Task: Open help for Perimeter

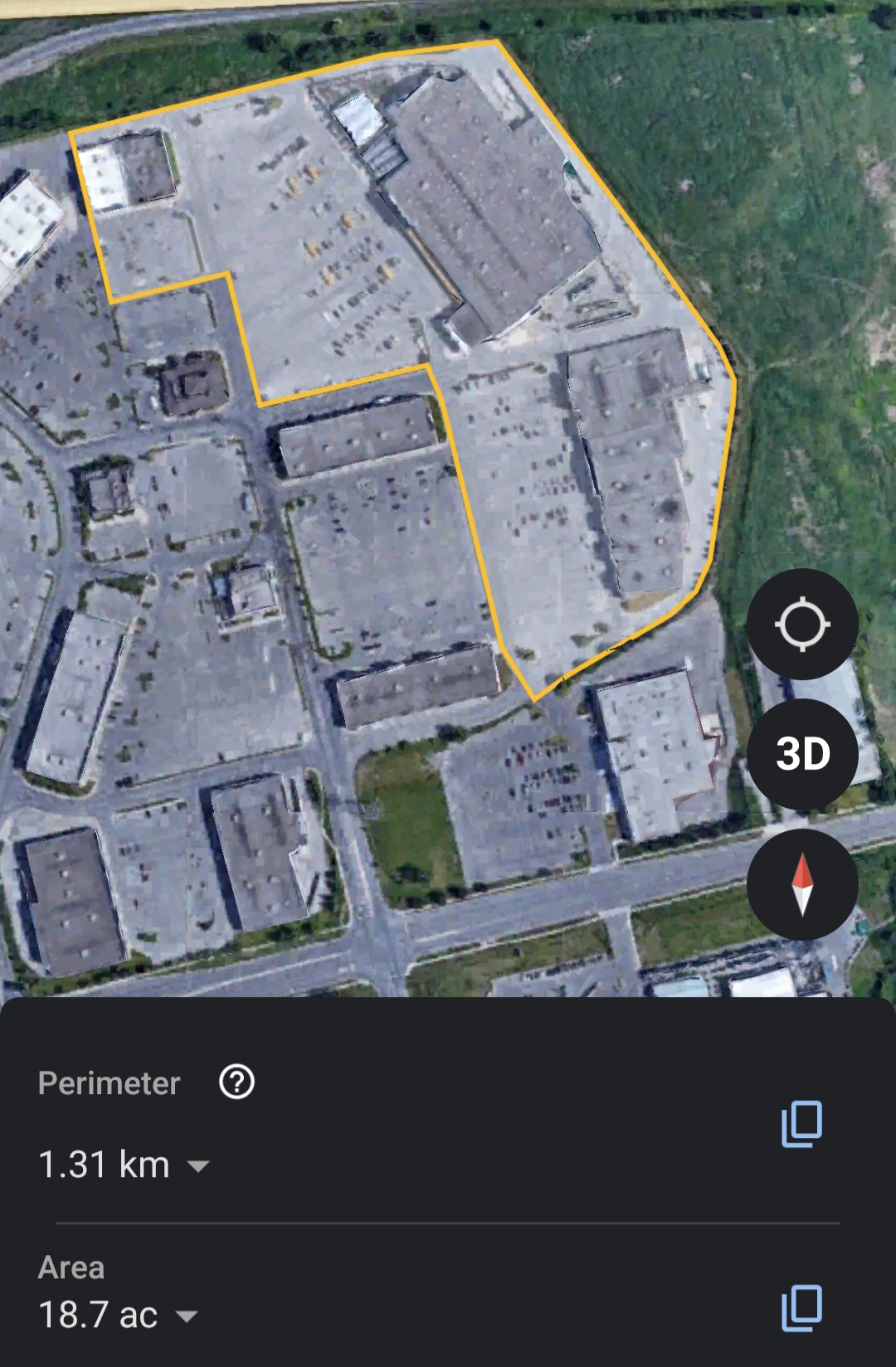Action: 236,1082
